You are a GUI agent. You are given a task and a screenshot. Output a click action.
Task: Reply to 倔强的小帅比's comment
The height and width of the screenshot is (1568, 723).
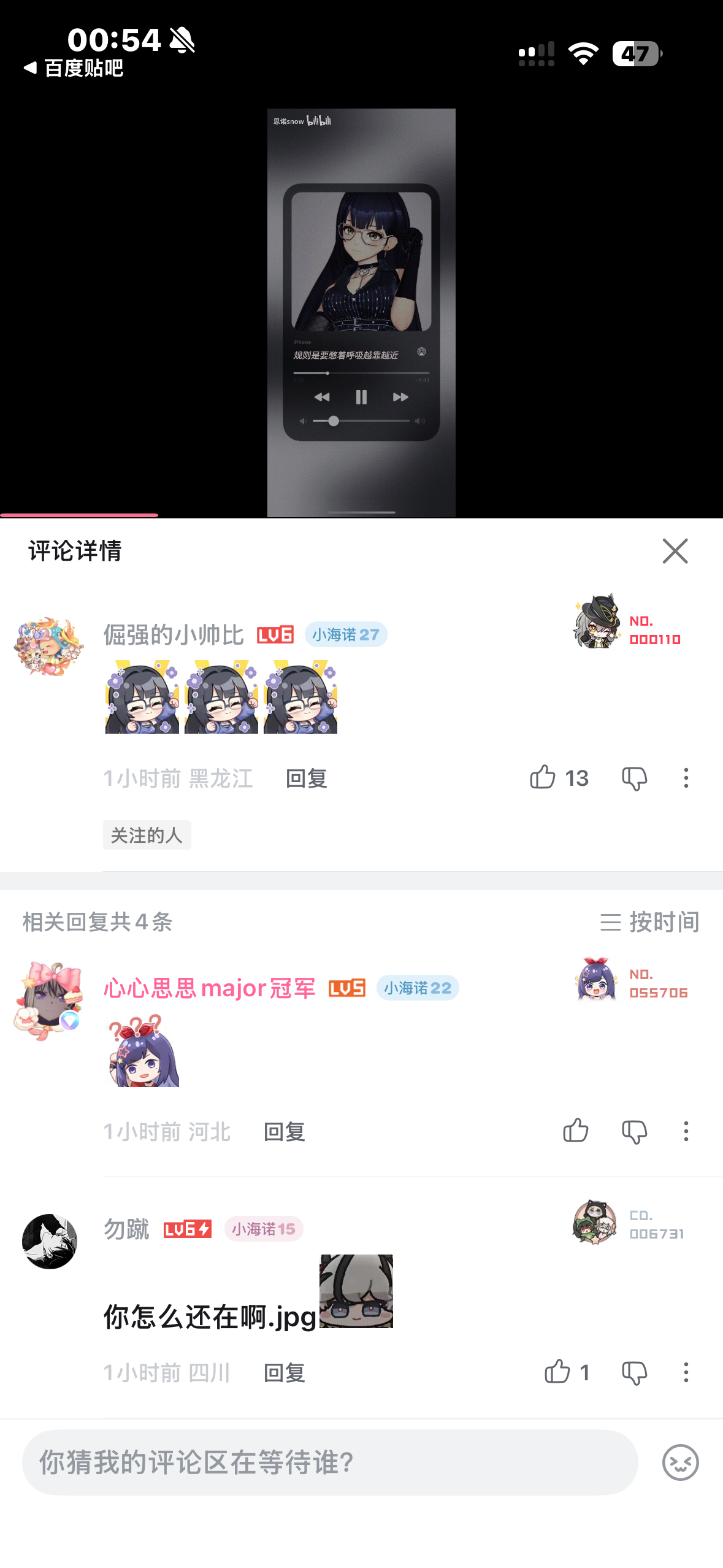click(306, 778)
